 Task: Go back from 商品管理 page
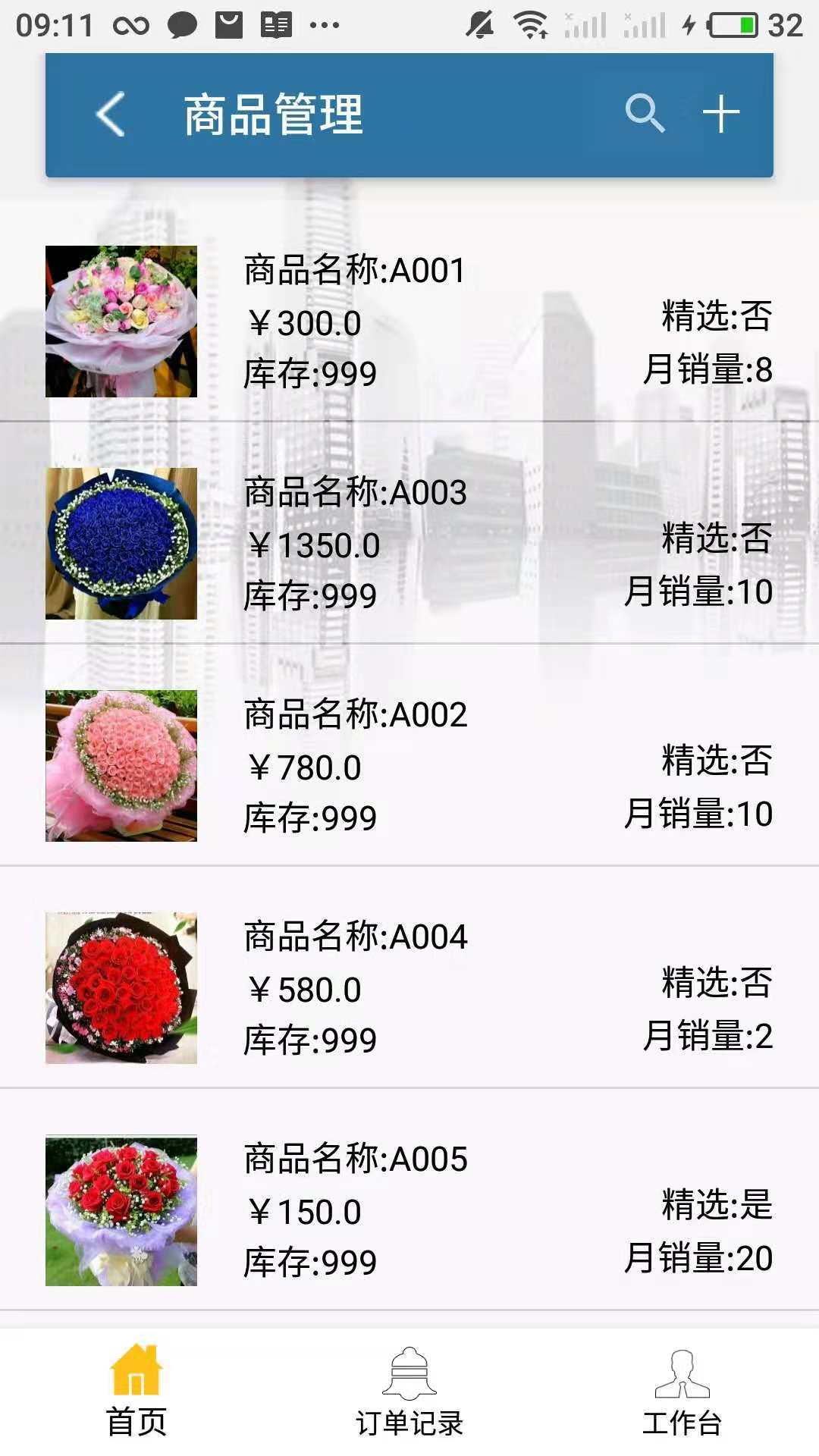pos(111,115)
